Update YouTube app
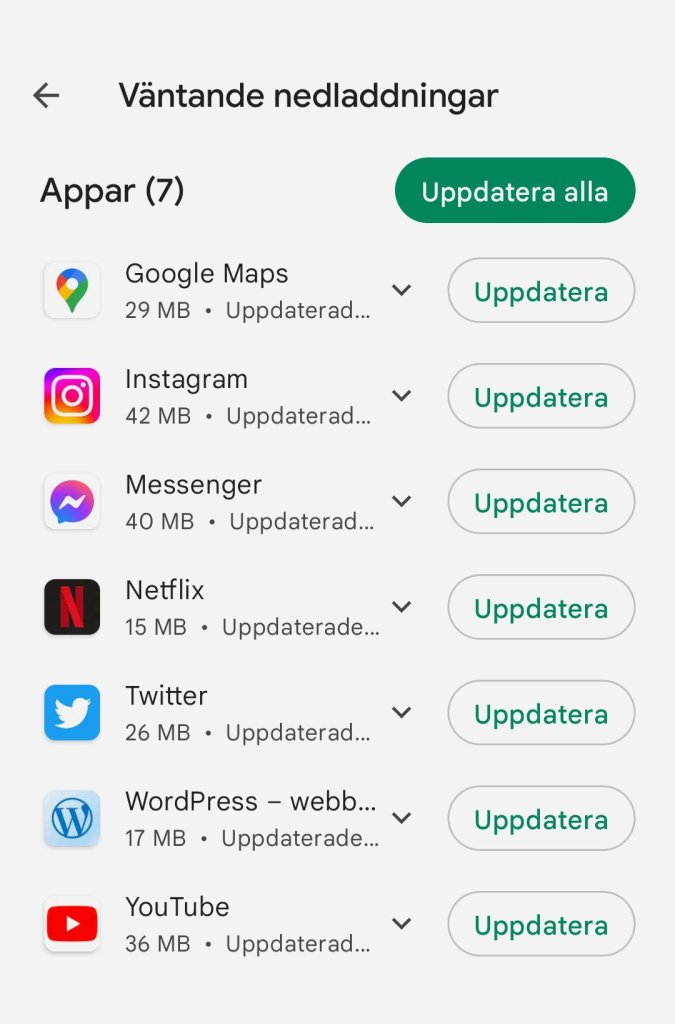The image size is (675, 1024). tap(540, 925)
